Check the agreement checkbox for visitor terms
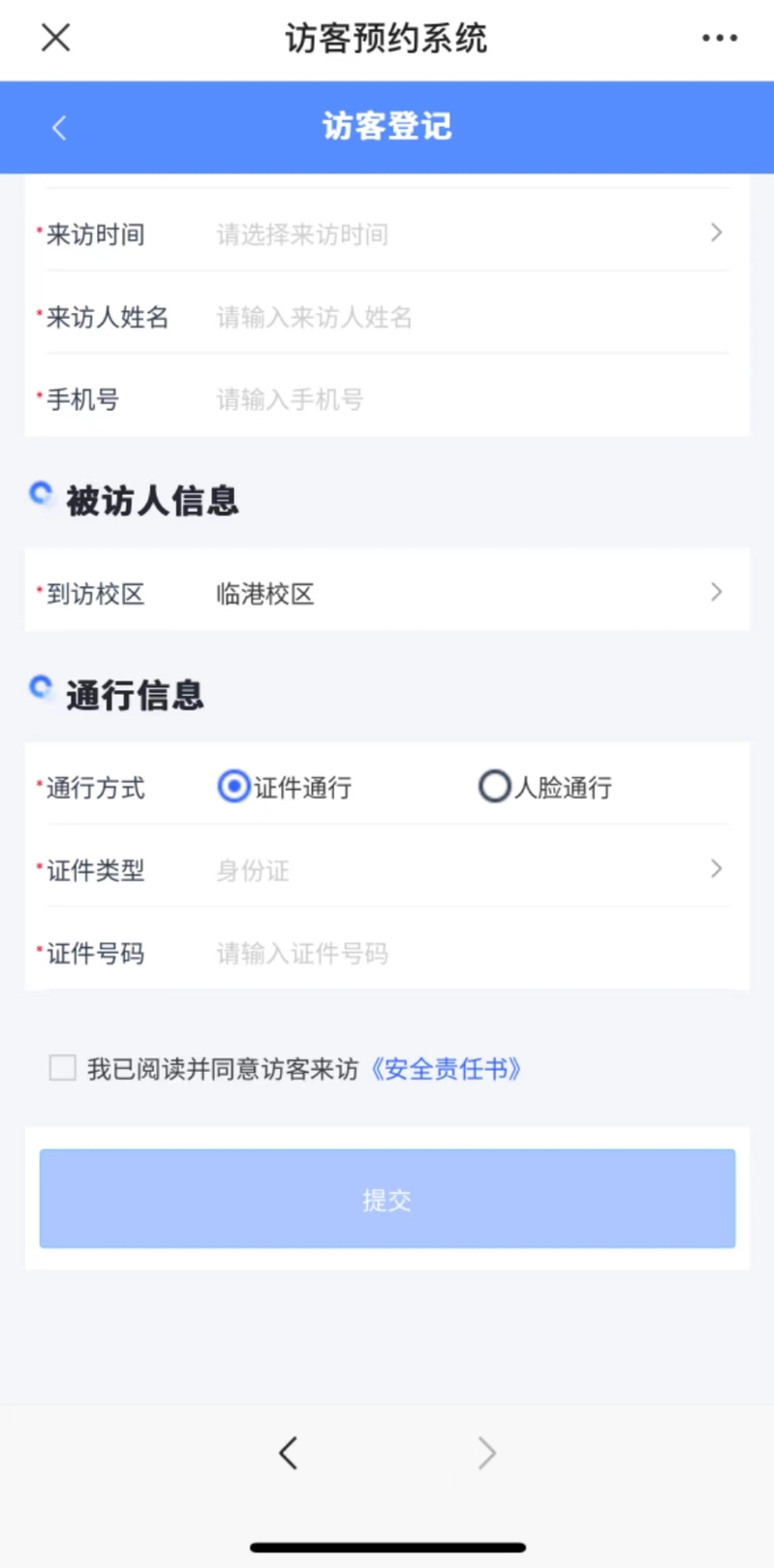Screen dimensions: 774x1568 63,1068
